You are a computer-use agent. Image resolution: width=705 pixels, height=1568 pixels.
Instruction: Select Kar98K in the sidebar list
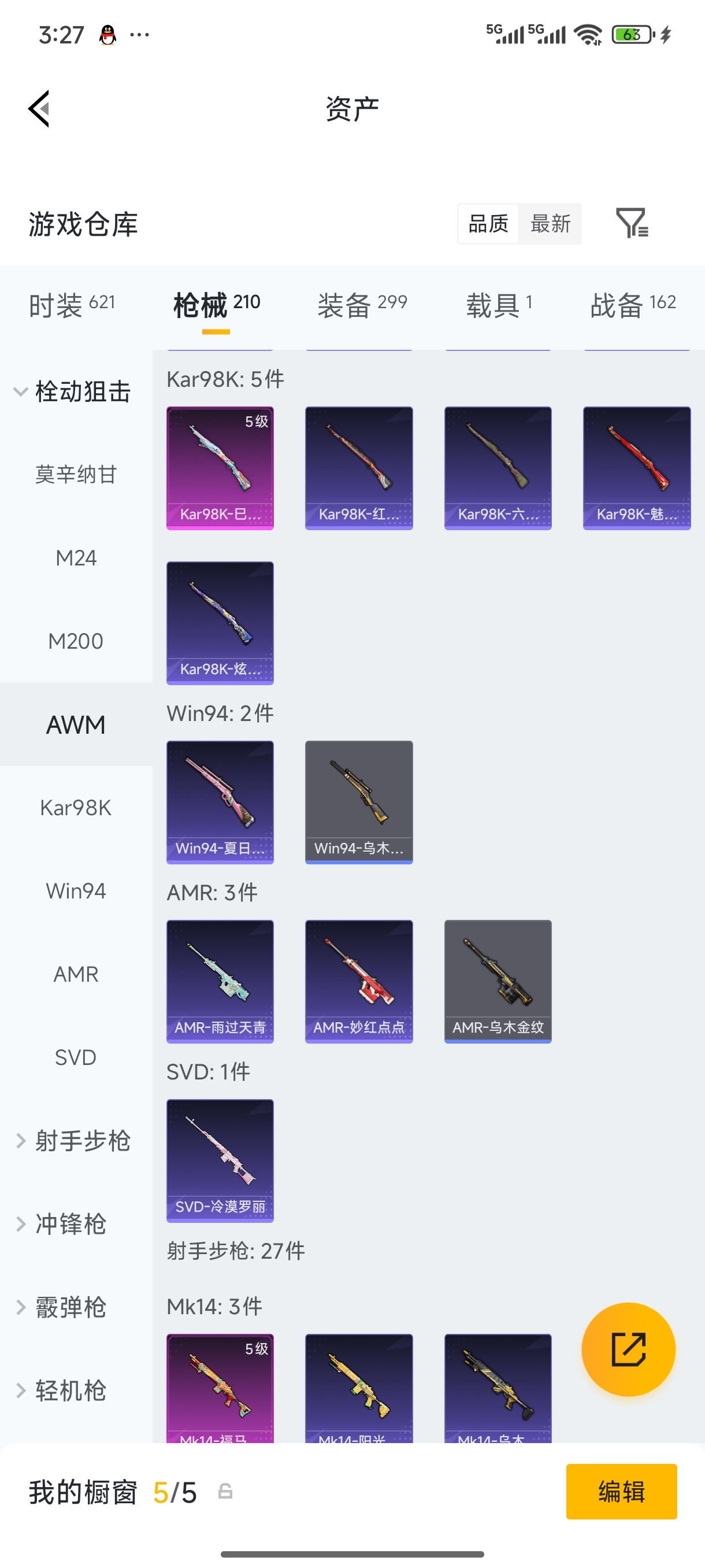pyautogui.click(x=76, y=808)
